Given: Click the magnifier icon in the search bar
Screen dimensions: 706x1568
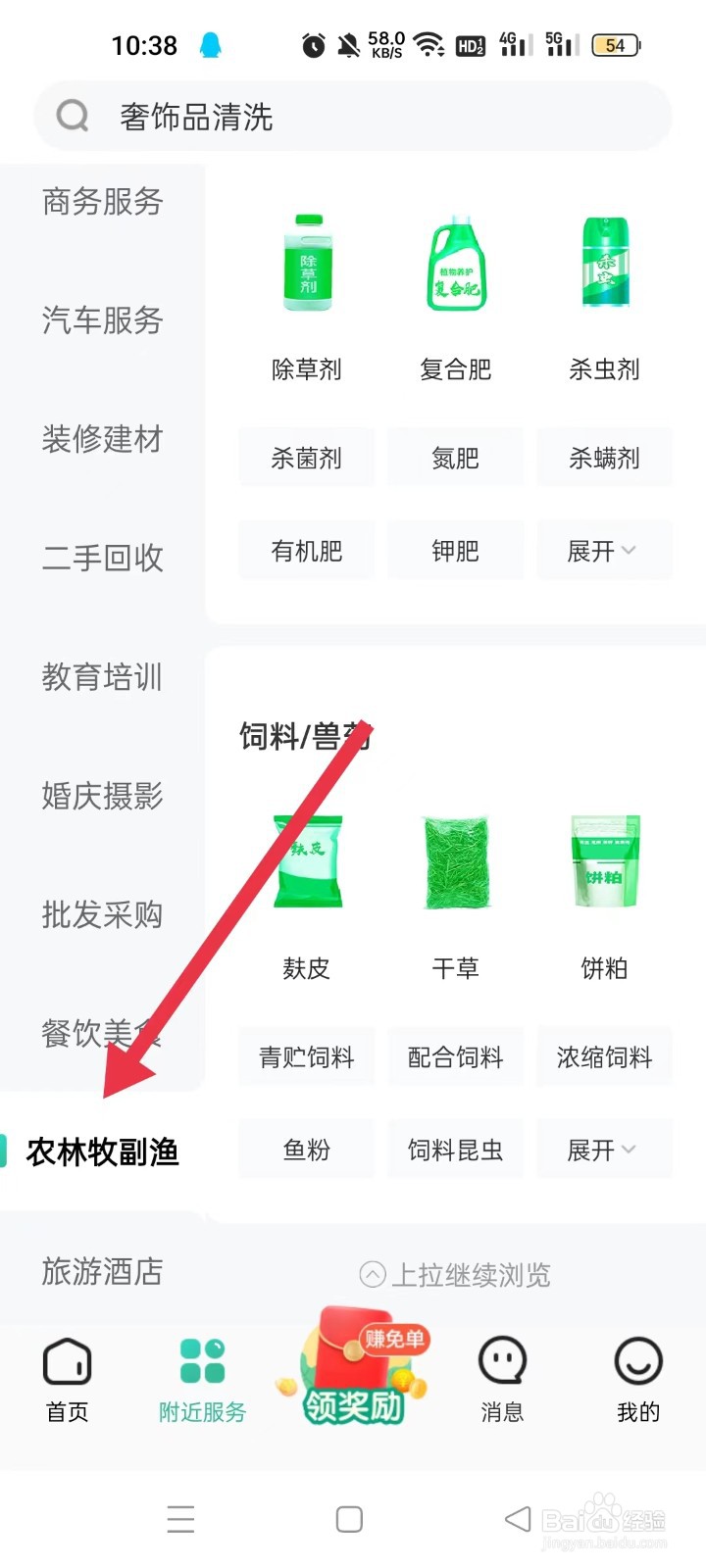Looking at the screenshot, I should (71, 115).
